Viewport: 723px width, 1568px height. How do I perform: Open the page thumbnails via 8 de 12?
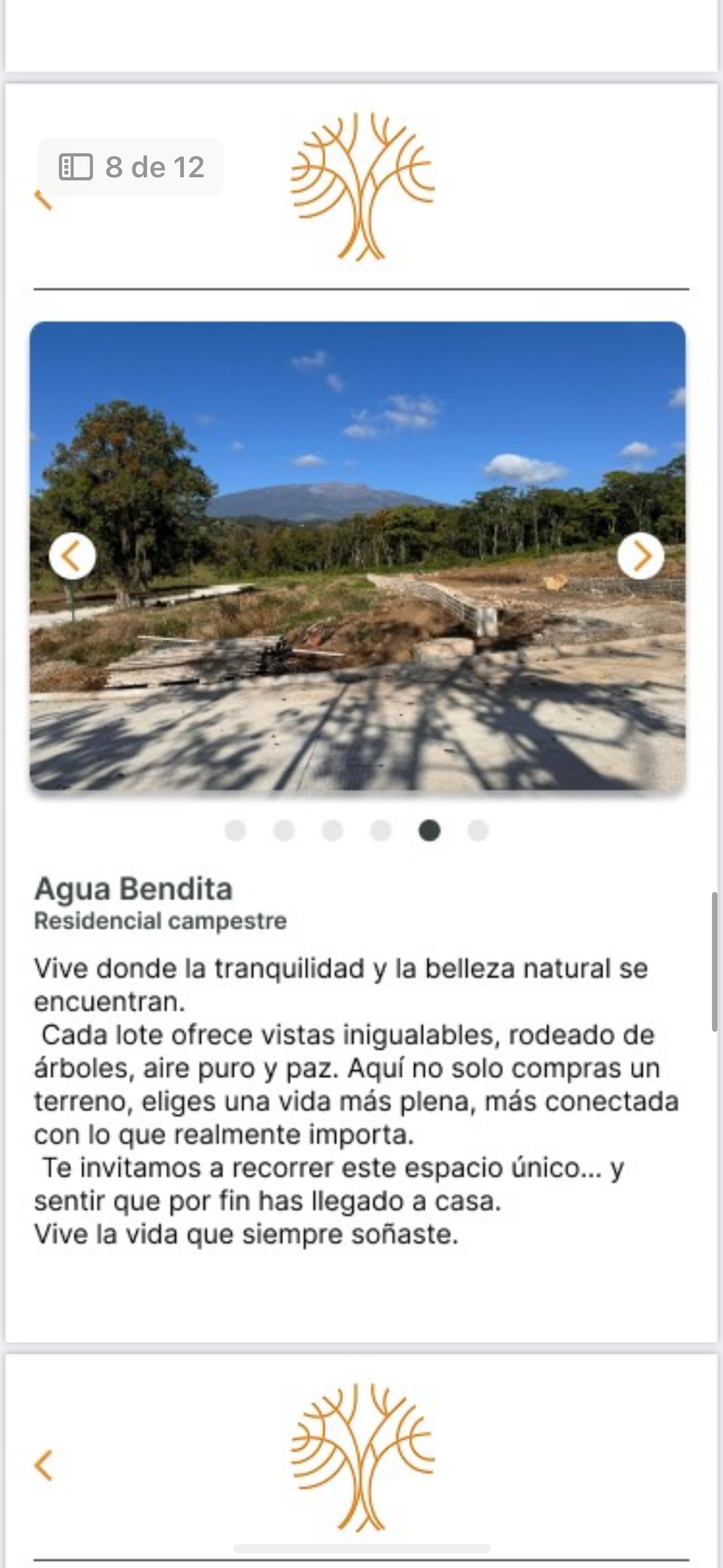131,167
